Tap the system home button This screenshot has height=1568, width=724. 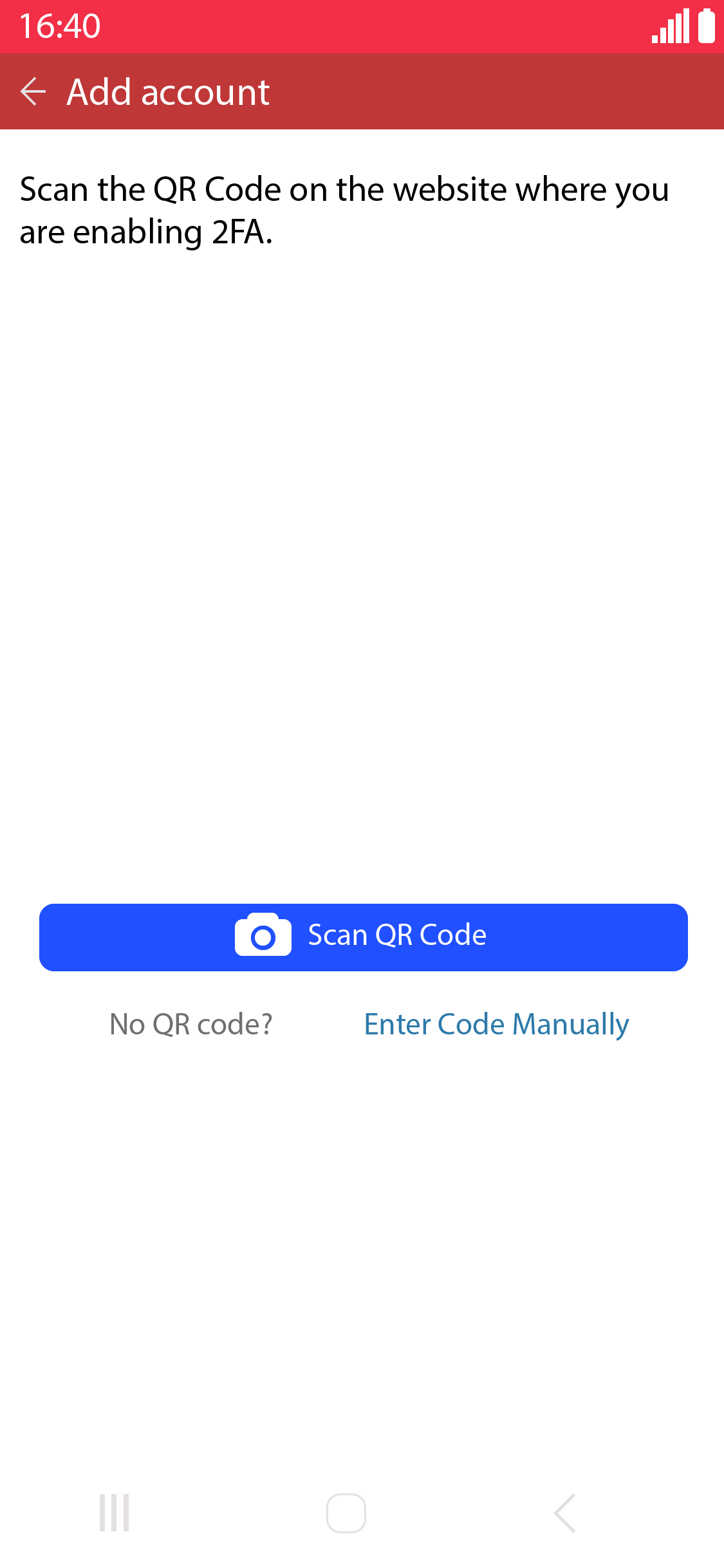[346, 1513]
